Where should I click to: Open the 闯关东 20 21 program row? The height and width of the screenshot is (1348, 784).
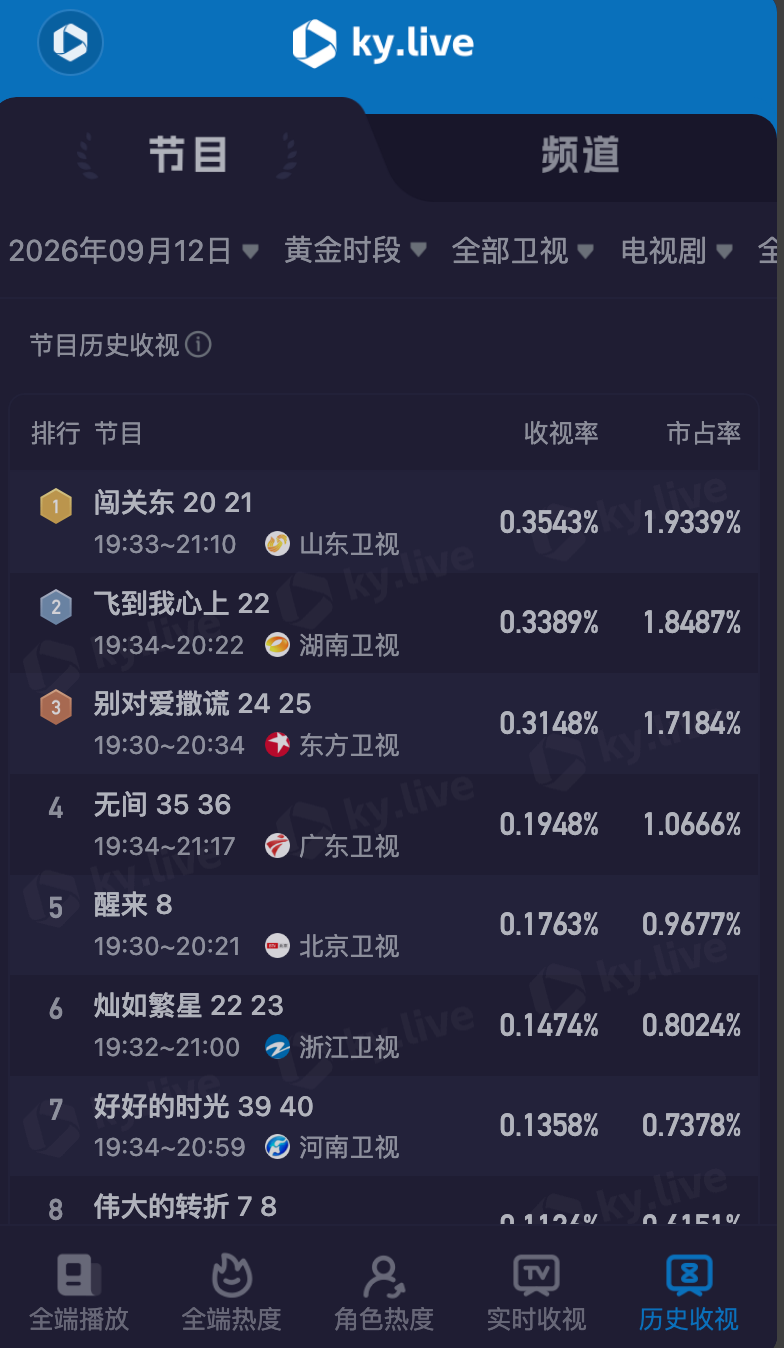(x=384, y=521)
